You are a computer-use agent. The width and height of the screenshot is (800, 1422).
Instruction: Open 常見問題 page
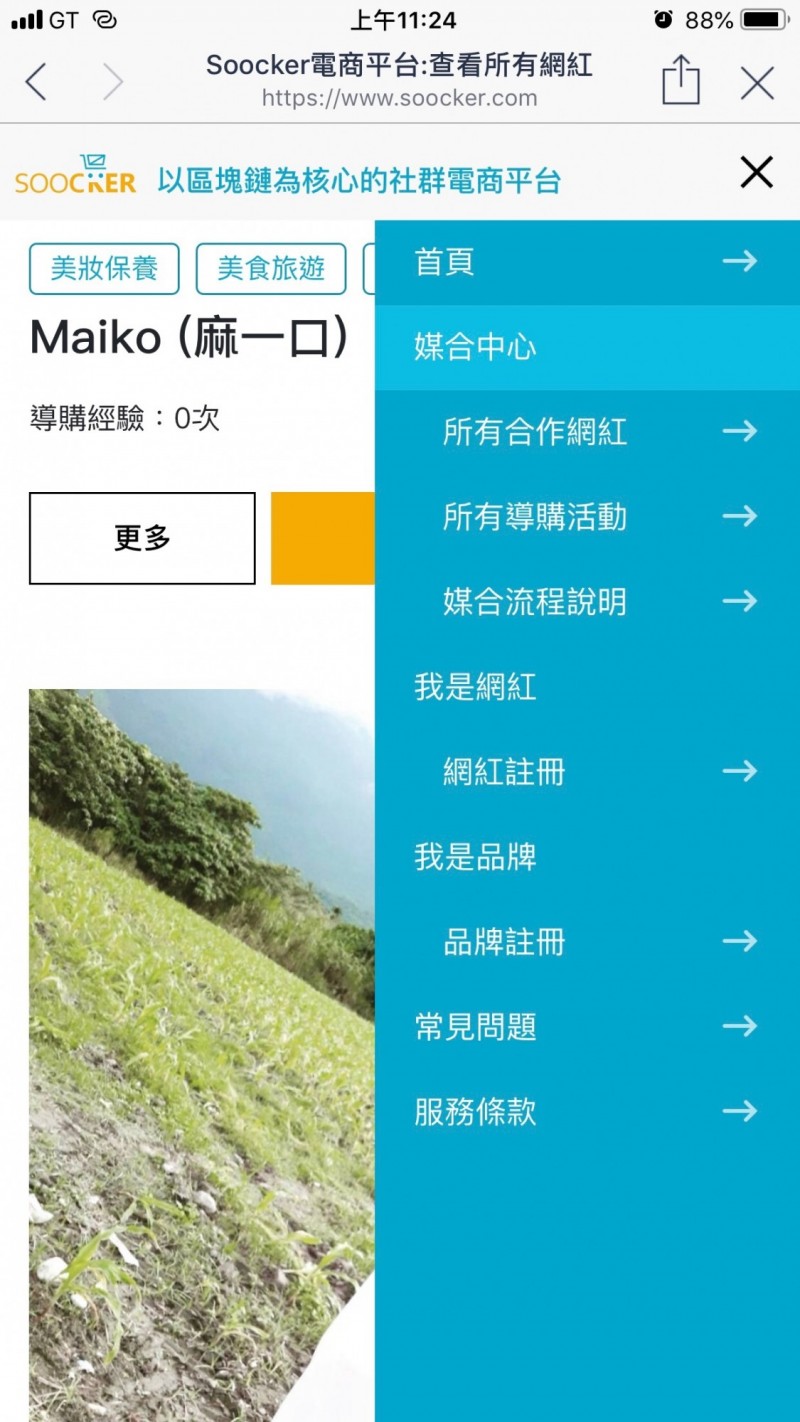[587, 1027]
